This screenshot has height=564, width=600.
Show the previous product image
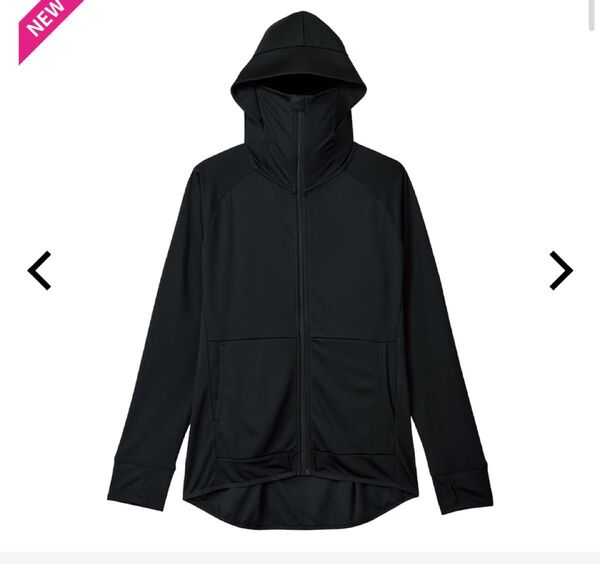click(x=39, y=271)
